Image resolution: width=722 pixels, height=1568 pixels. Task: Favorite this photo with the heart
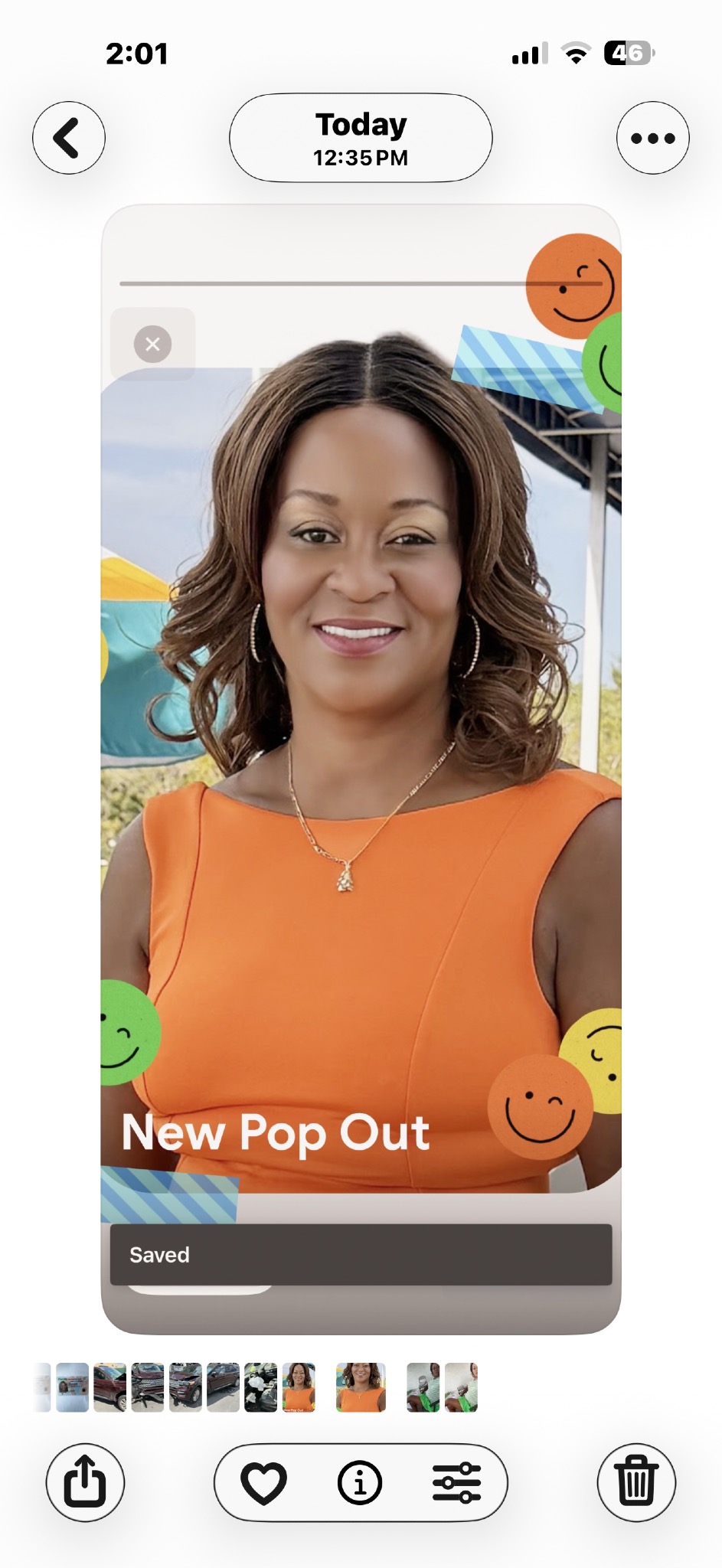(x=263, y=1482)
